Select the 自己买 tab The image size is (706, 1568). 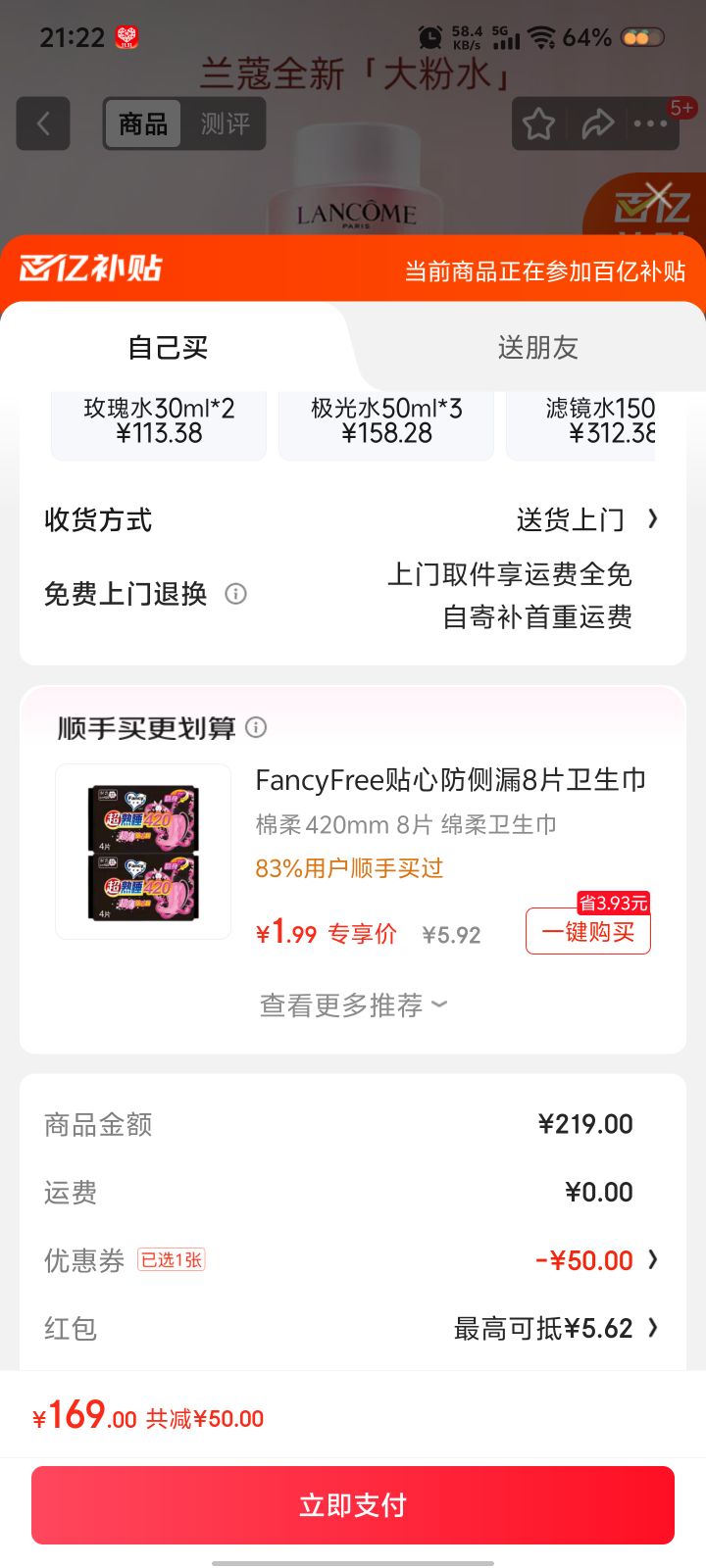point(168,348)
